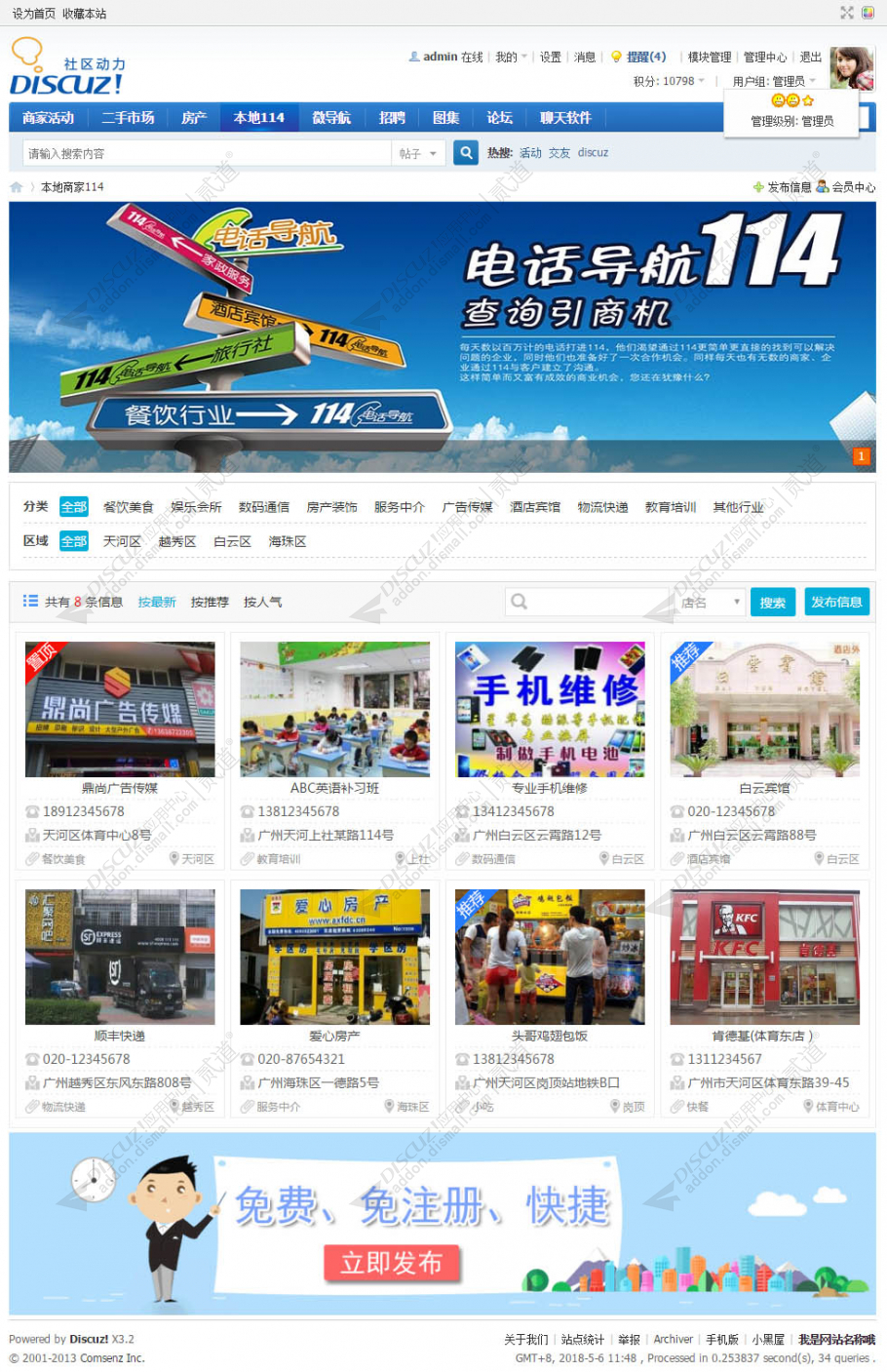This screenshot has width=887, height=1372.
Task: Switch to the 招聘 navigation tab
Action: click(392, 118)
